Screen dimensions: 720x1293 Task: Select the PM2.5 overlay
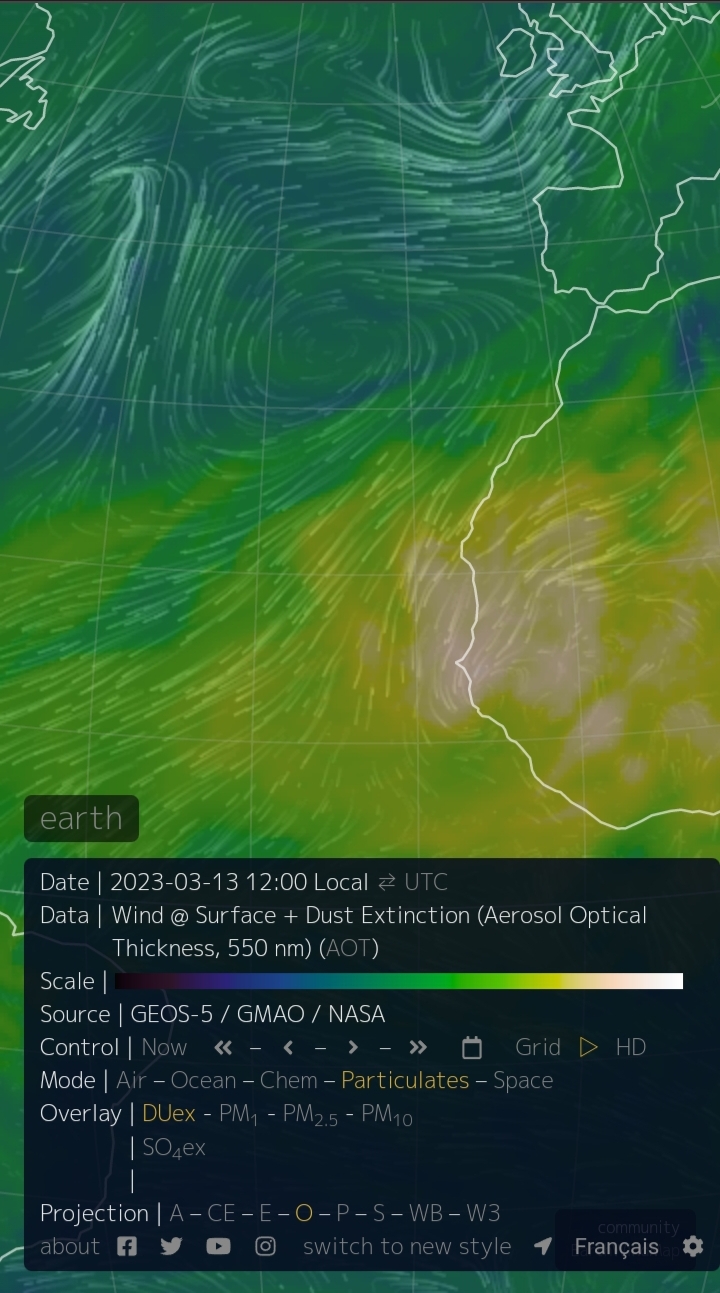pyautogui.click(x=310, y=1114)
